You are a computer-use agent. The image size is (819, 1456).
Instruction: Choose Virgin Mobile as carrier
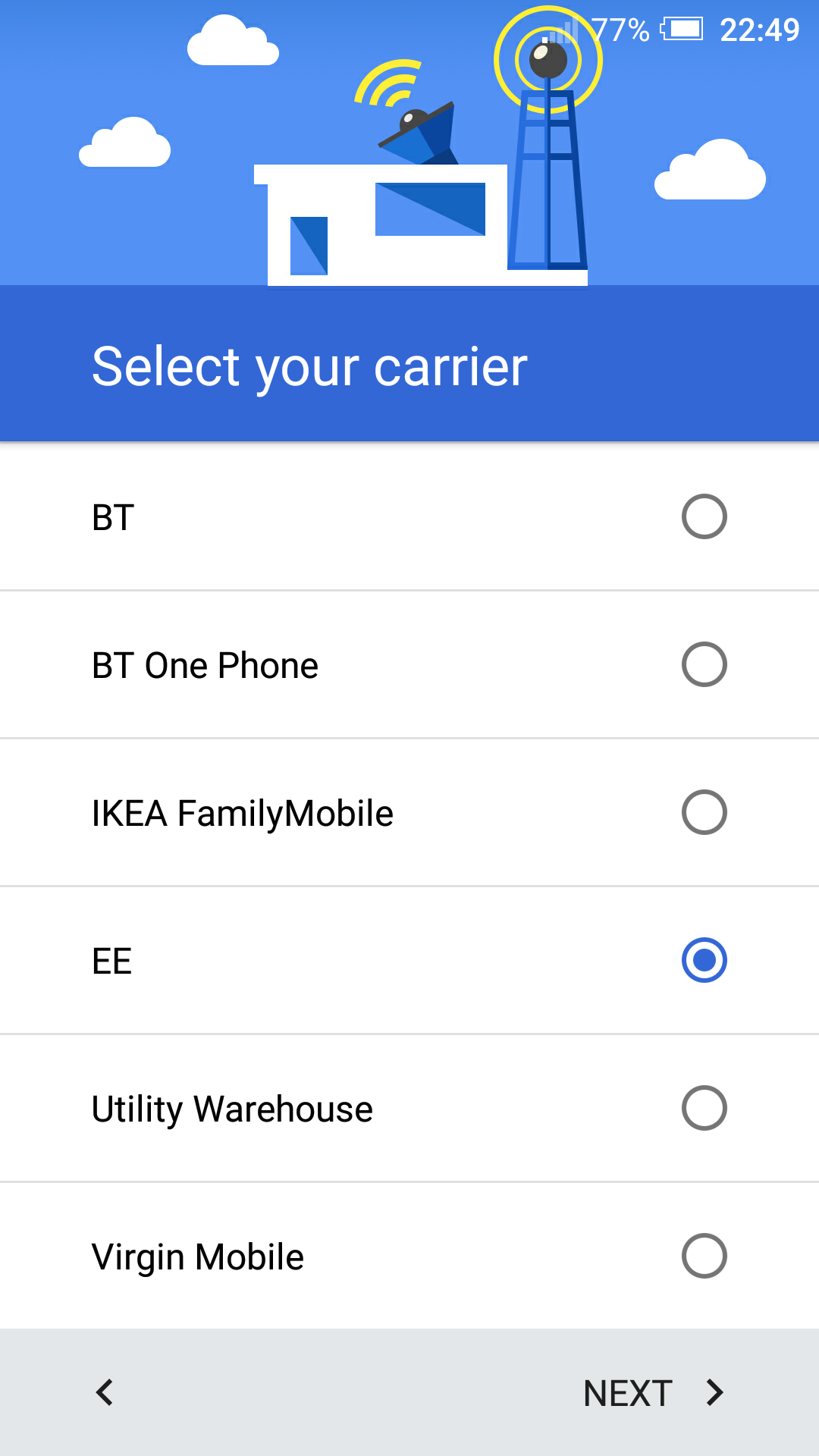click(x=409, y=1256)
